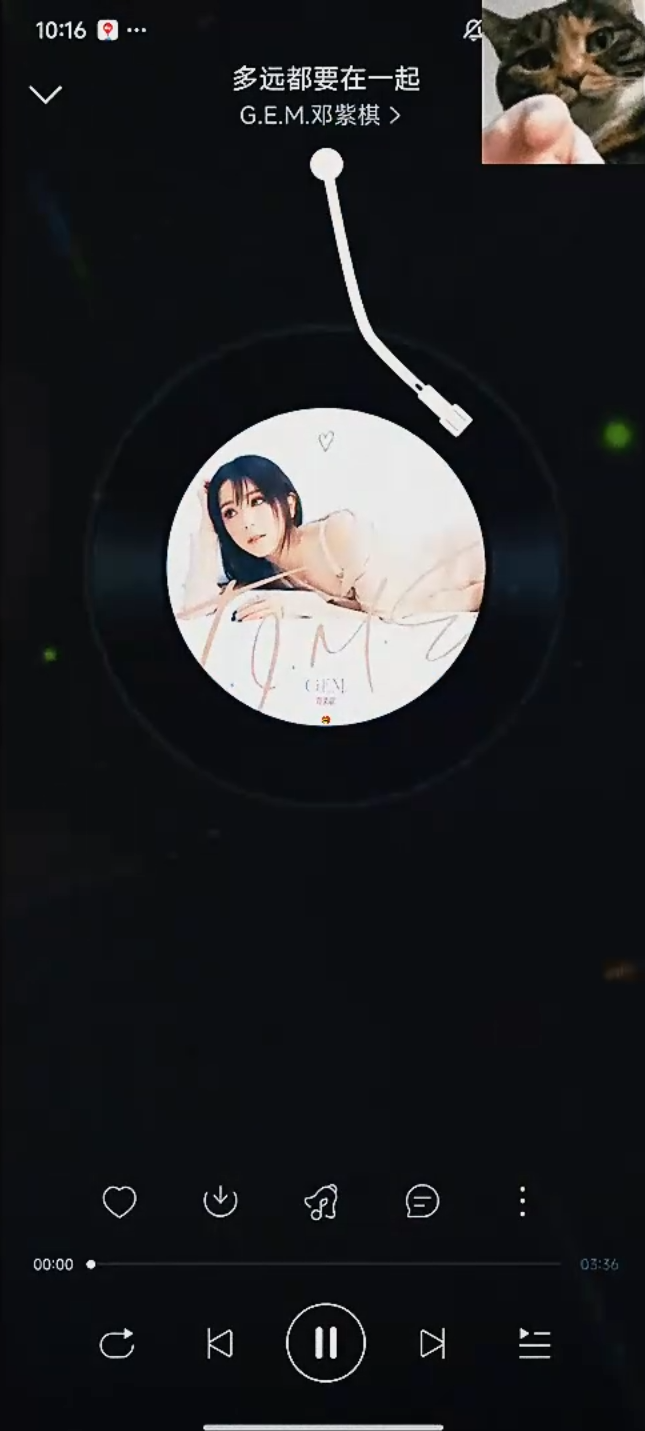645x1431 pixels.
Task: Toggle the repeat playback mode
Action: [x=117, y=1343]
